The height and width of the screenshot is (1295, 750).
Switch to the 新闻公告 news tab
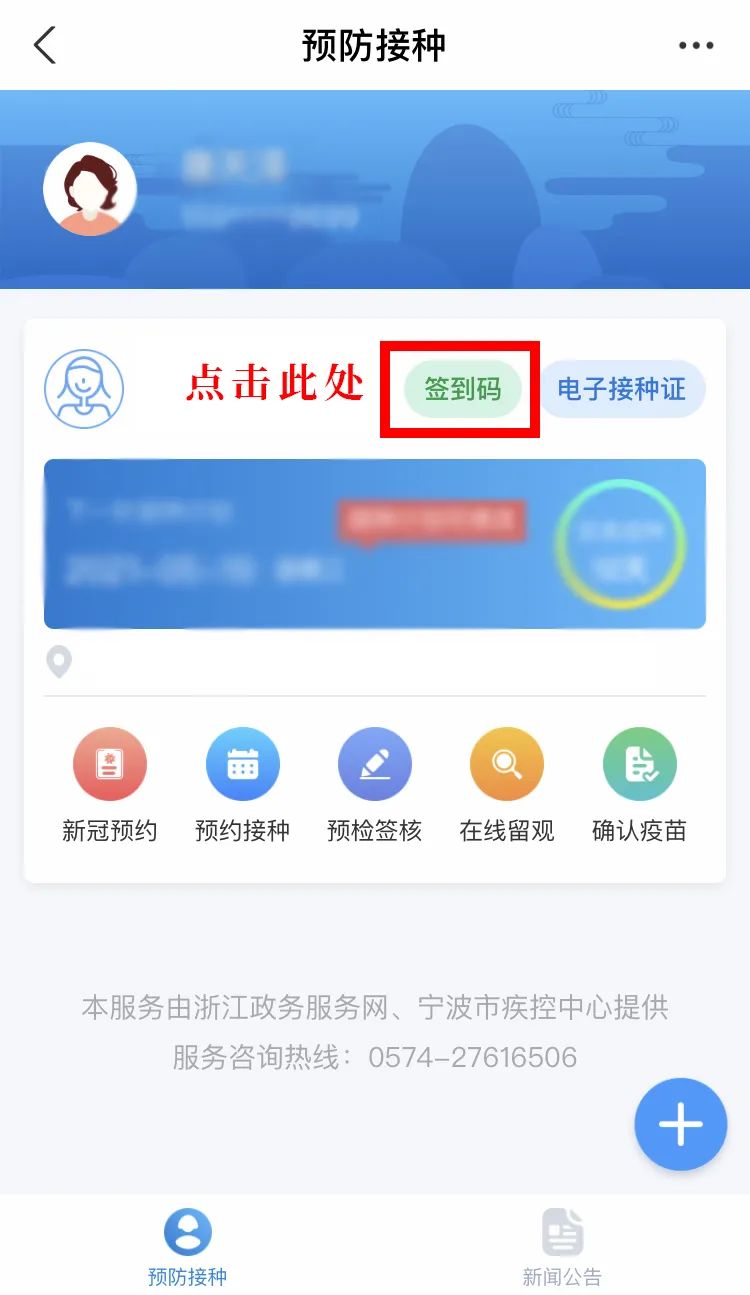point(562,1247)
